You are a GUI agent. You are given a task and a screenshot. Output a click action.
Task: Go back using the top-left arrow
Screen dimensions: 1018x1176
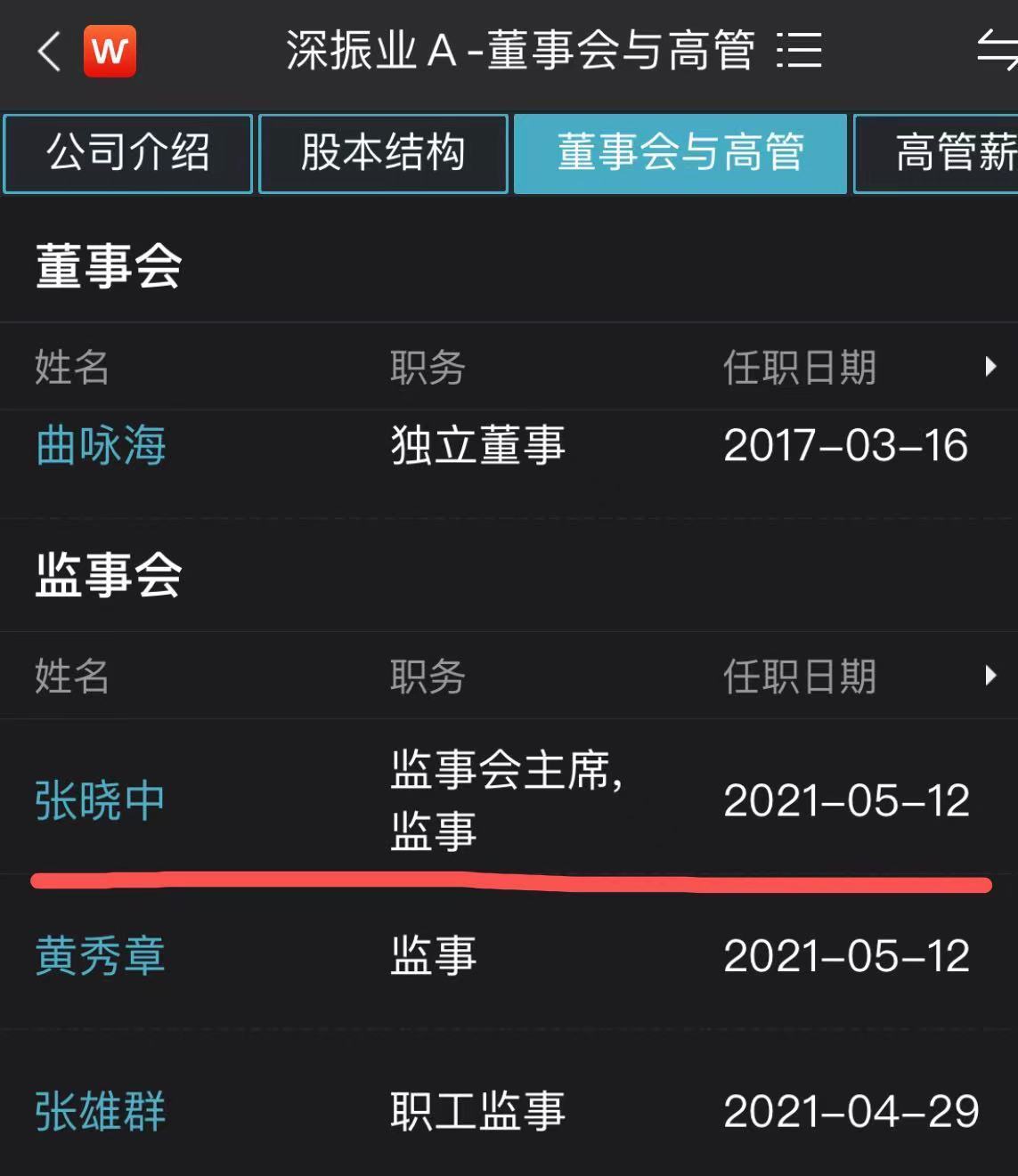(x=50, y=51)
